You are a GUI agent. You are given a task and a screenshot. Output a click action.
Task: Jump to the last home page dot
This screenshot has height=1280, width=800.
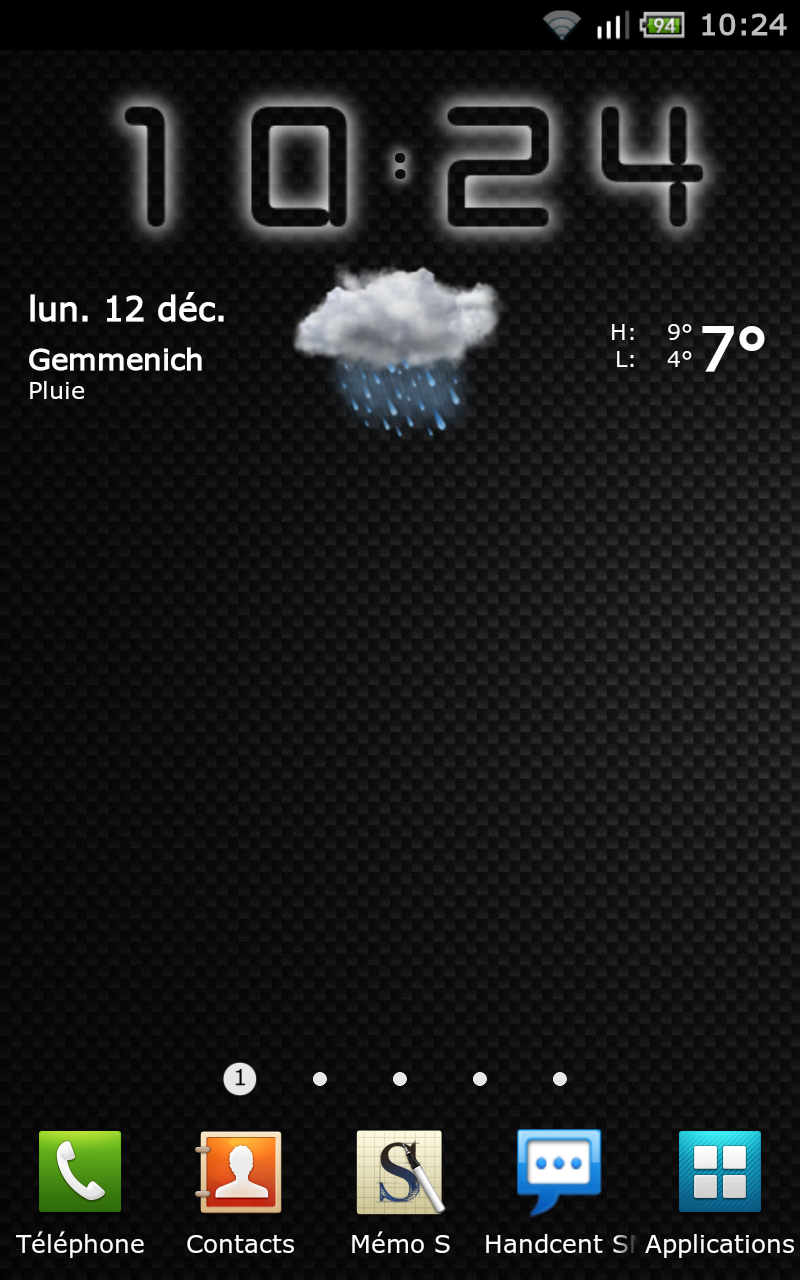click(560, 1079)
